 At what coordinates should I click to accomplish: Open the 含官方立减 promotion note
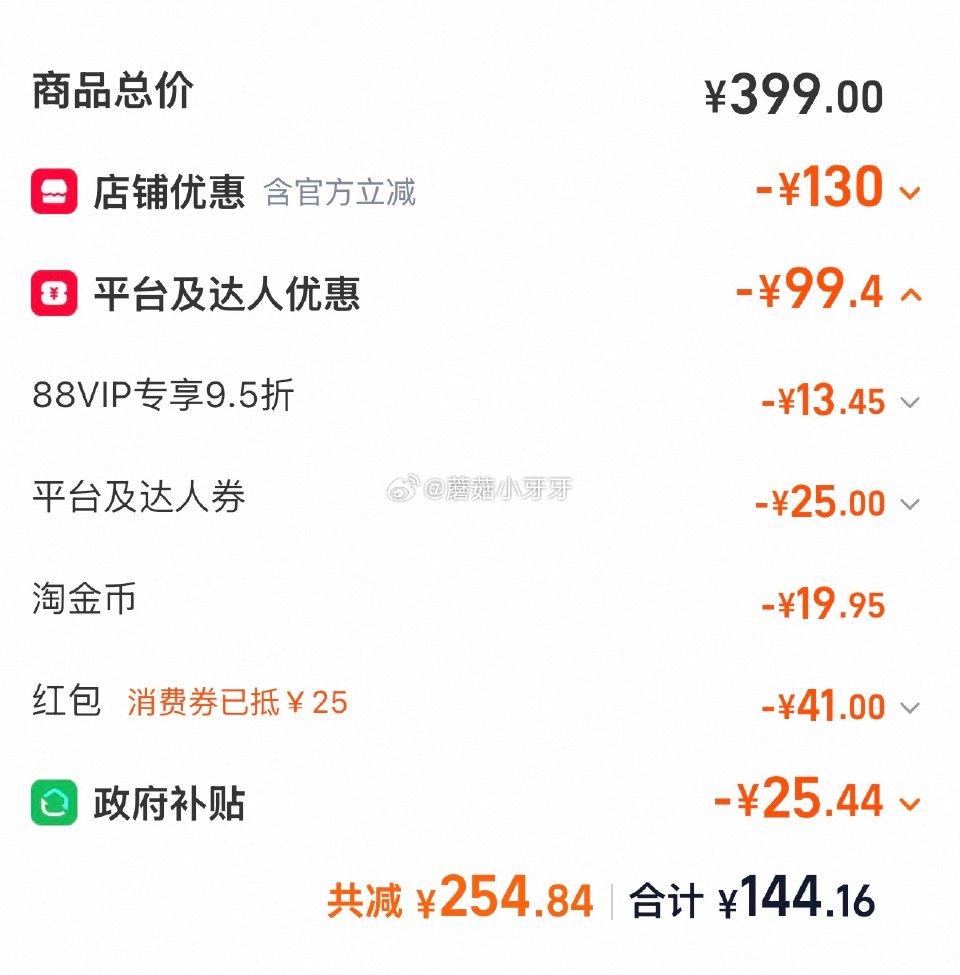[342, 194]
